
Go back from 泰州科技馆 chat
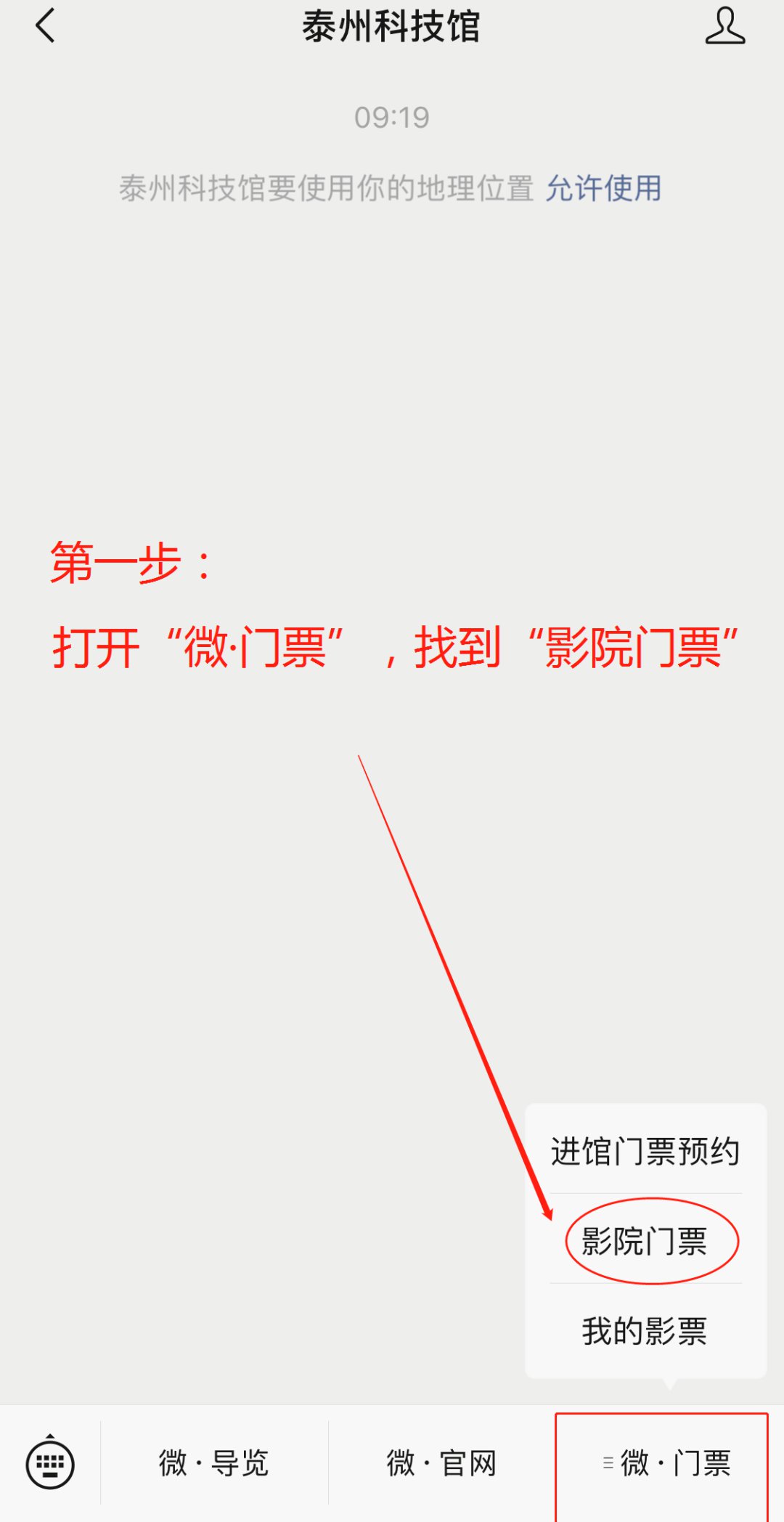click(45, 26)
